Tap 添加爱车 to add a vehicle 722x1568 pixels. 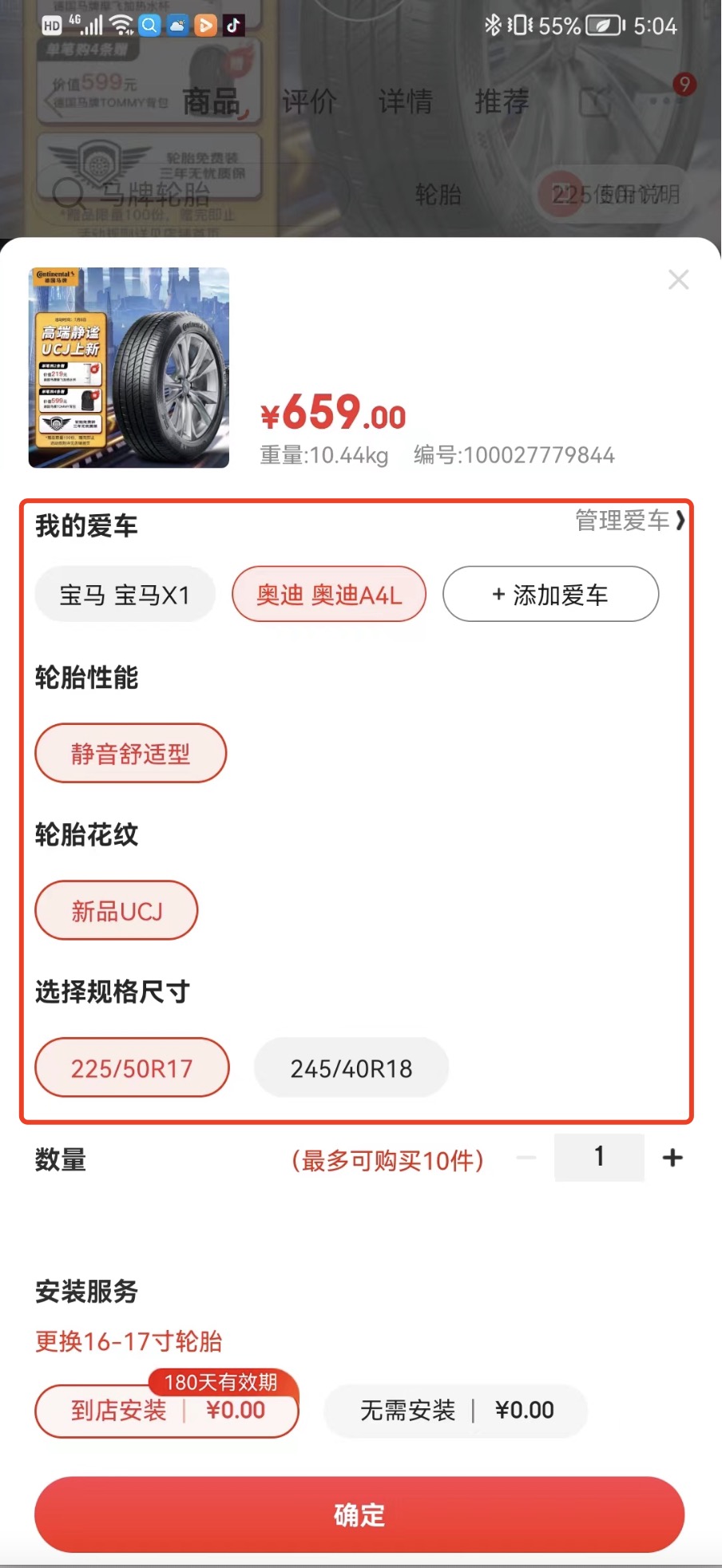click(x=549, y=593)
